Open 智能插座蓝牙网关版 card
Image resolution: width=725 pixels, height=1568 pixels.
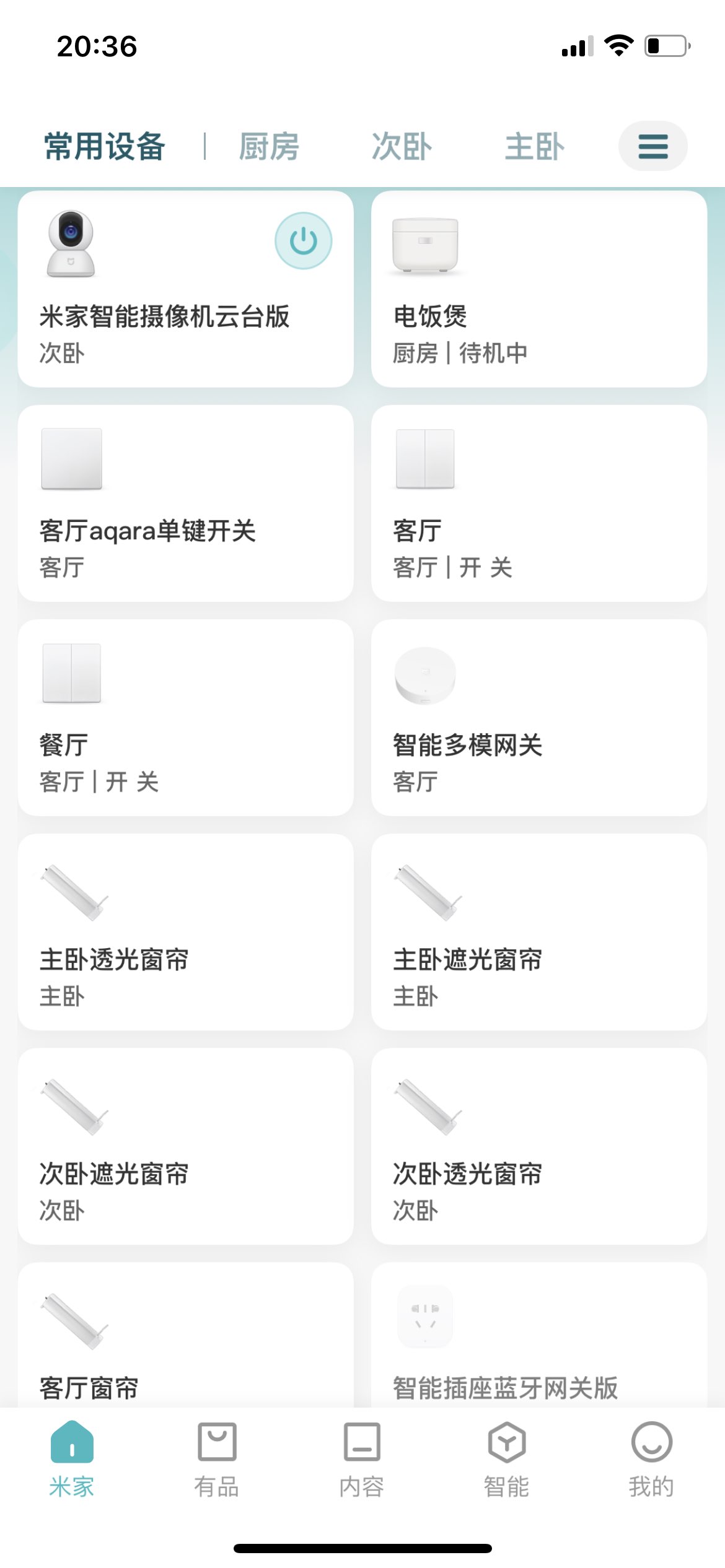pos(539,1335)
